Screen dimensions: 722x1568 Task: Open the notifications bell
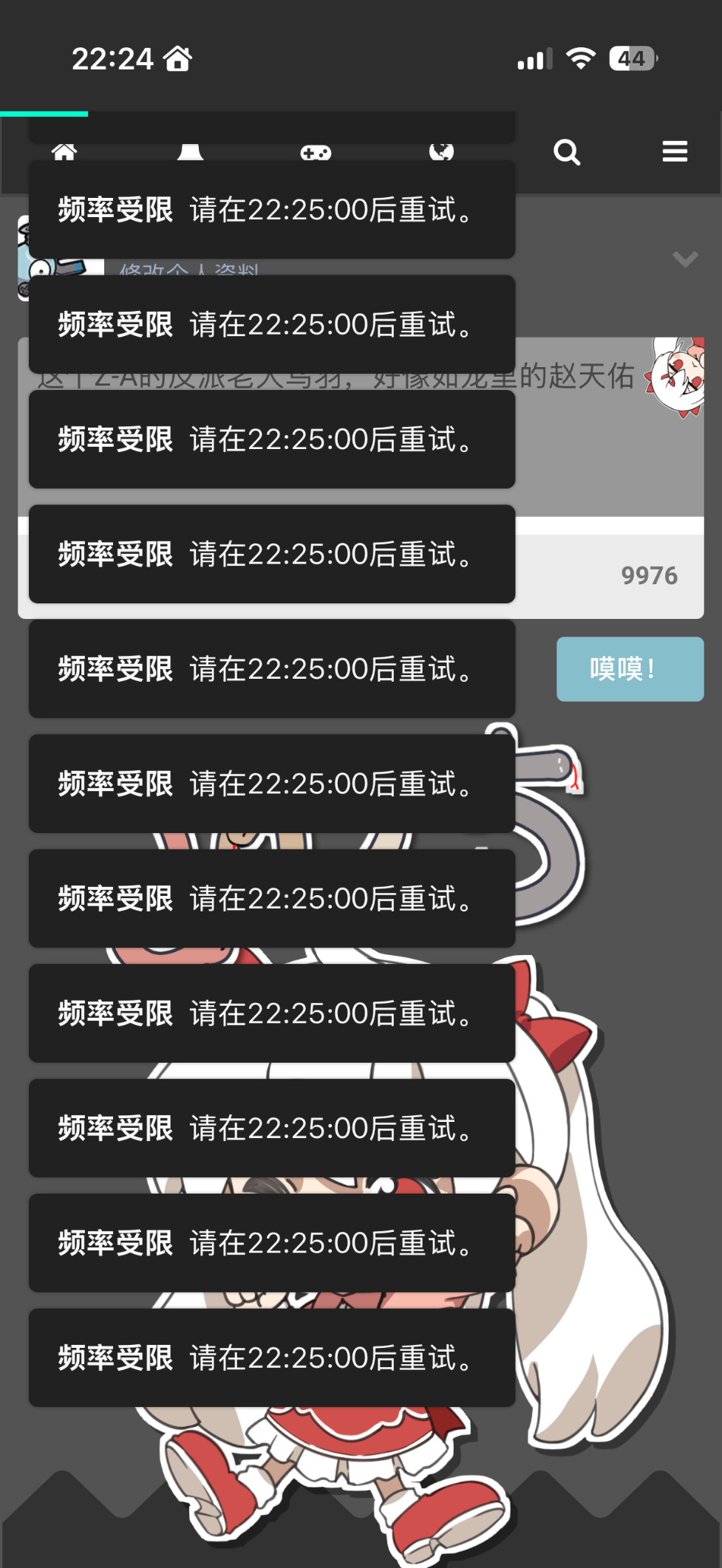[190, 152]
